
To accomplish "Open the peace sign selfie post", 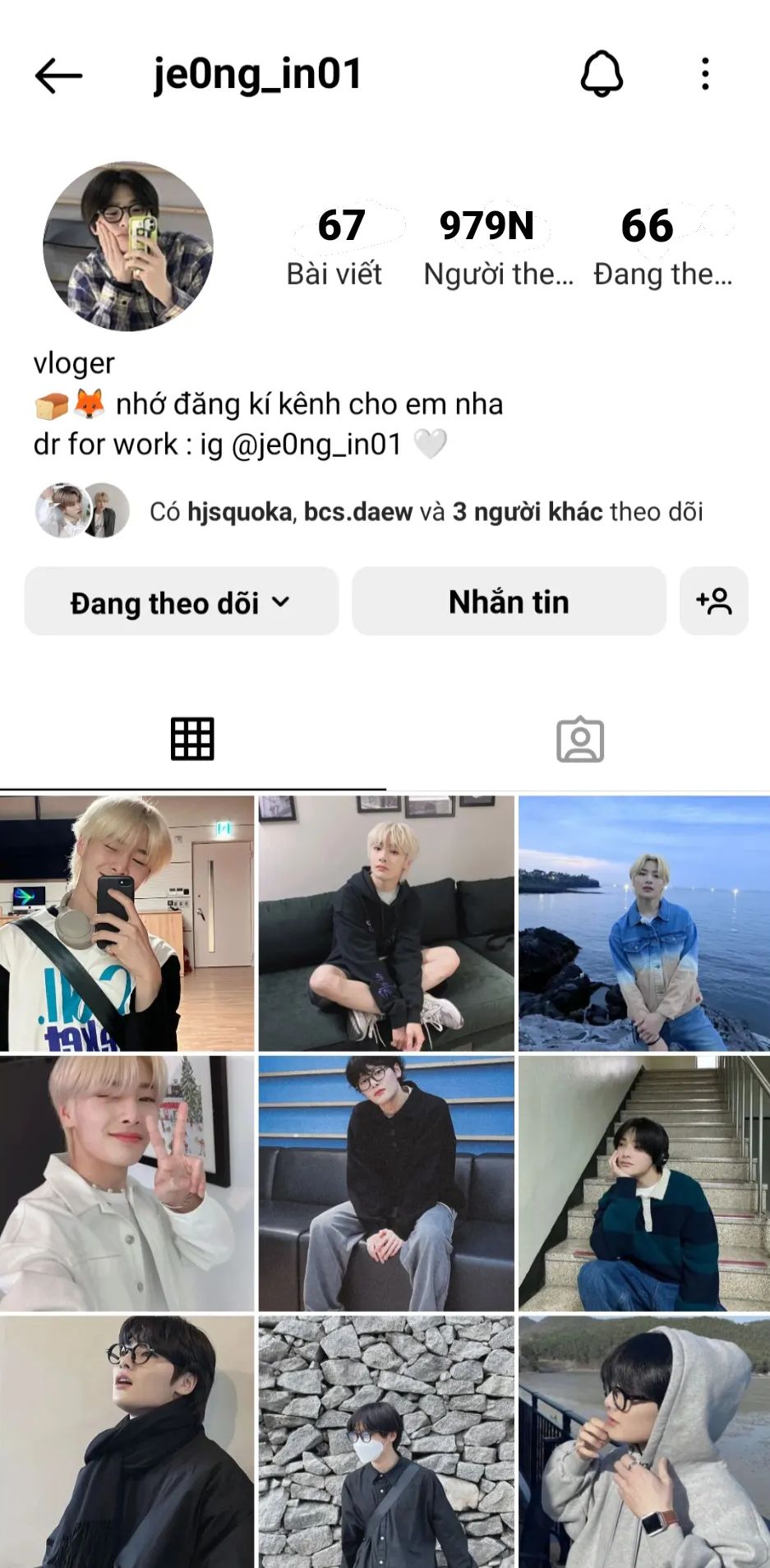I will [127, 1183].
